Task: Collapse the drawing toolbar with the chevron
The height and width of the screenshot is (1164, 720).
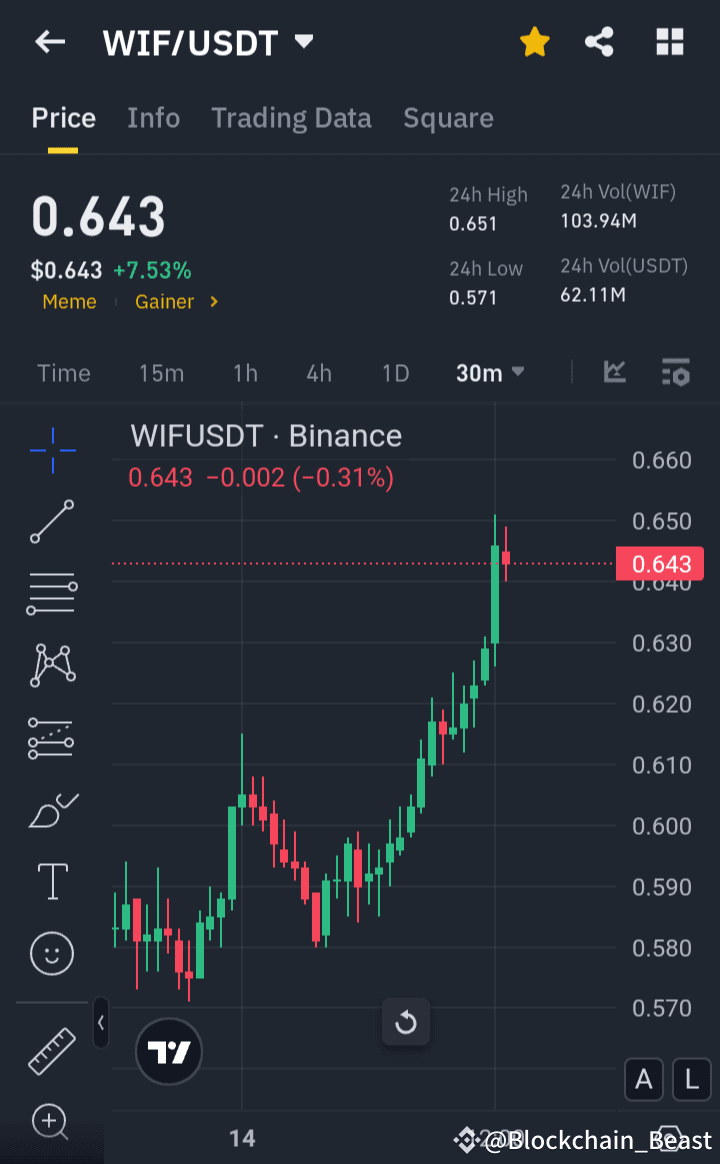Action: [x=101, y=1023]
